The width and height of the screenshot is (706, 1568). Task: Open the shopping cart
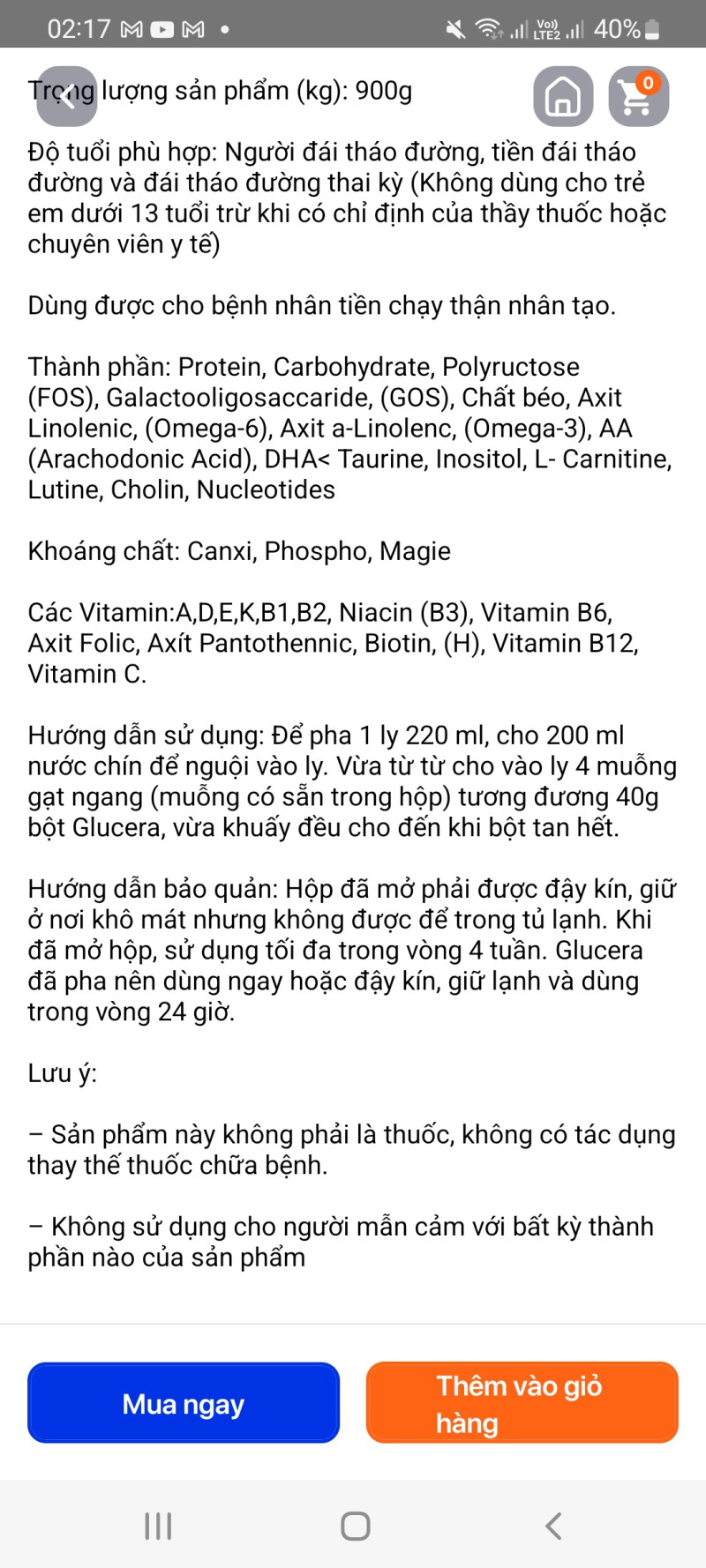click(x=638, y=96)
